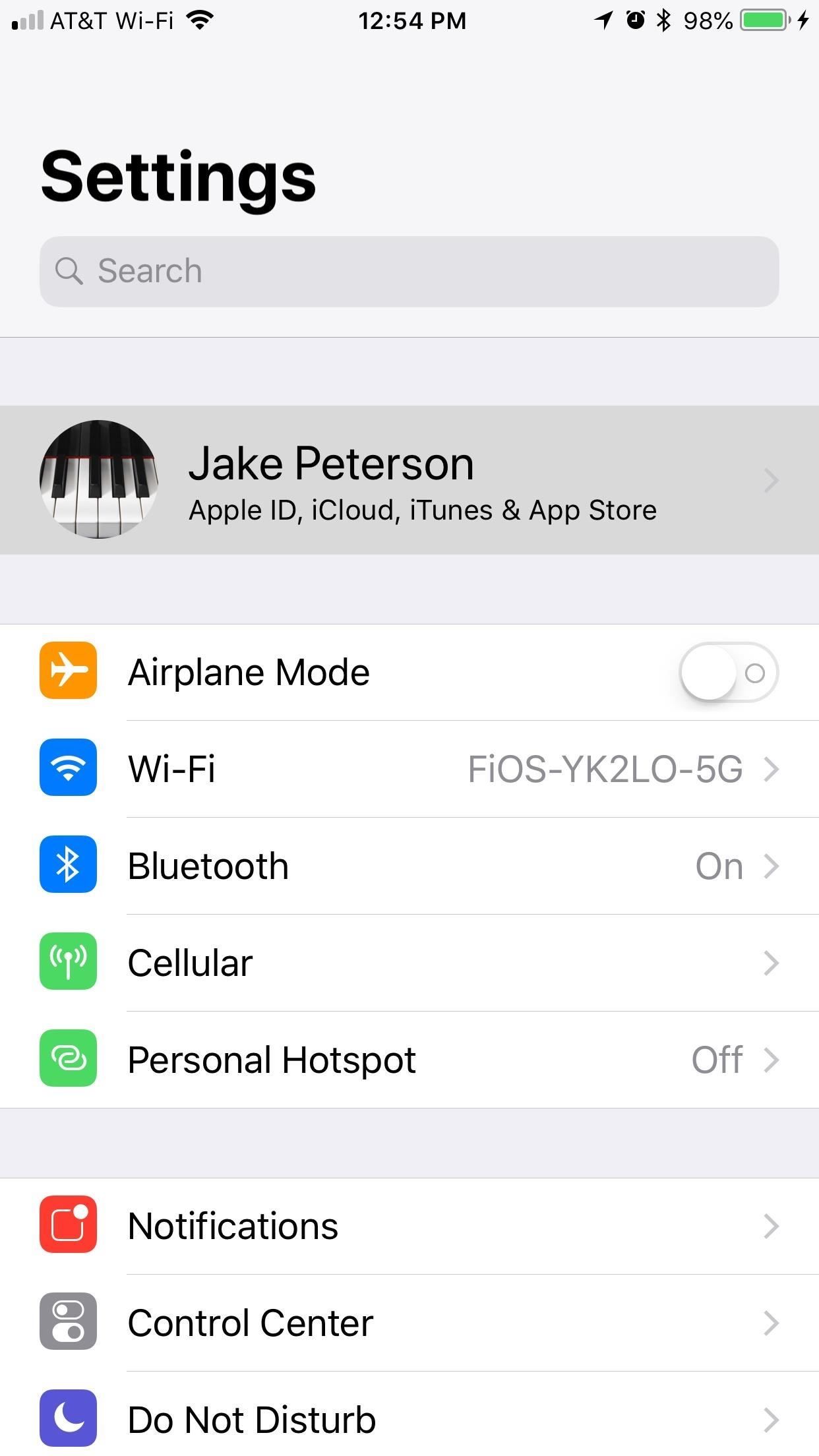This screenshot has height=1456, width=819.
Task: Open Control Center settings
Action: pyautogui.click(x=409, y=1322)
